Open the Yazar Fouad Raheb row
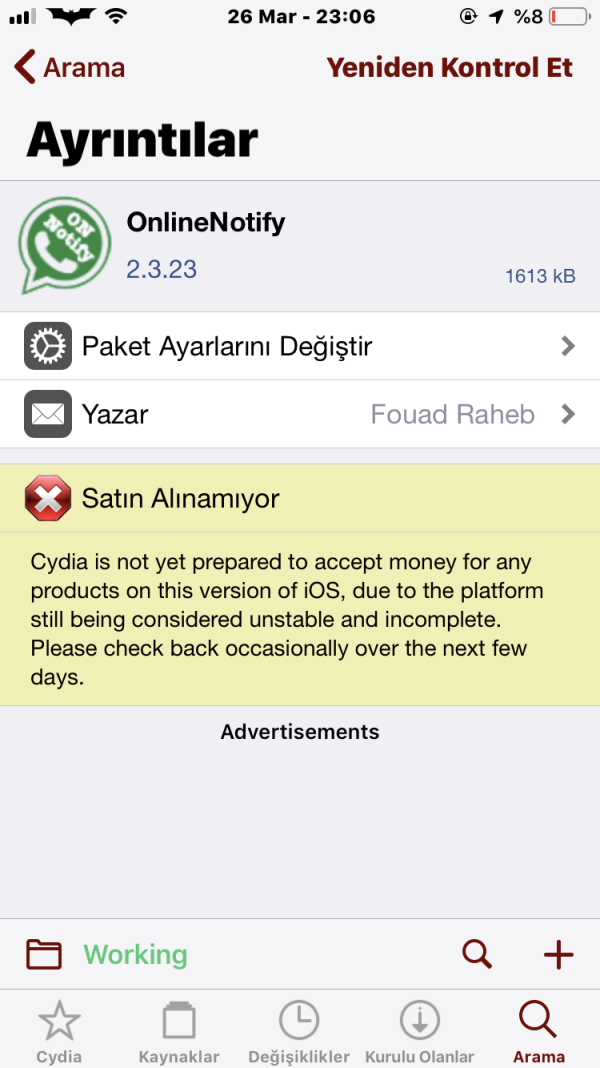Viewport: 600px width, 1068px height. coord(300,414)
